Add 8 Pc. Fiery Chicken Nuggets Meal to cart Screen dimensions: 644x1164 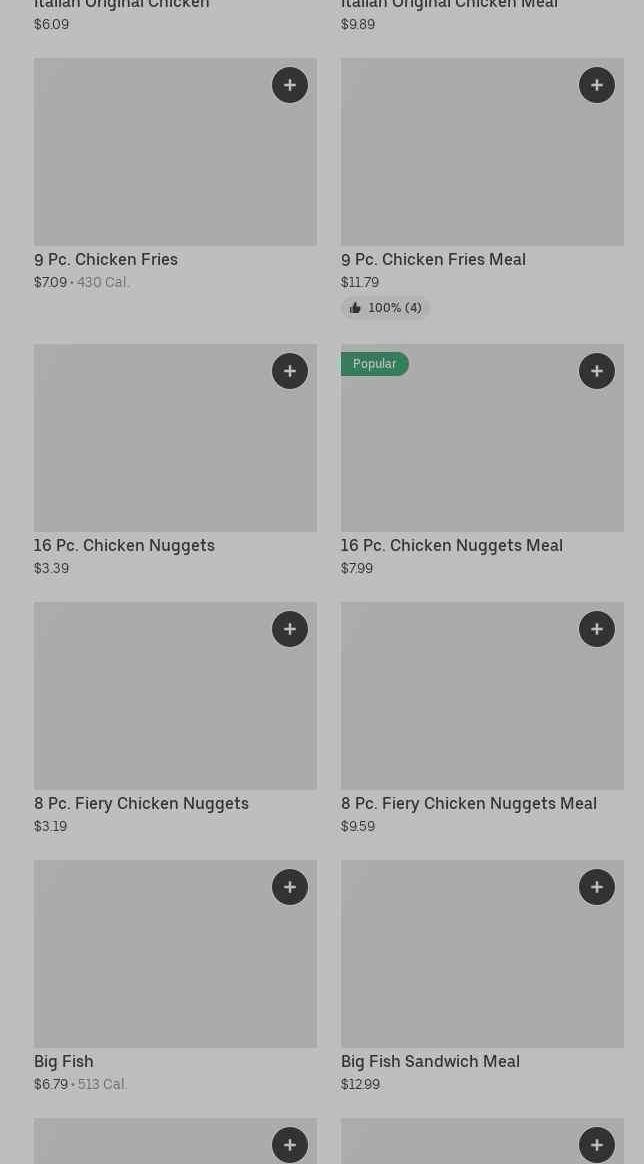[x=597, y=629]
